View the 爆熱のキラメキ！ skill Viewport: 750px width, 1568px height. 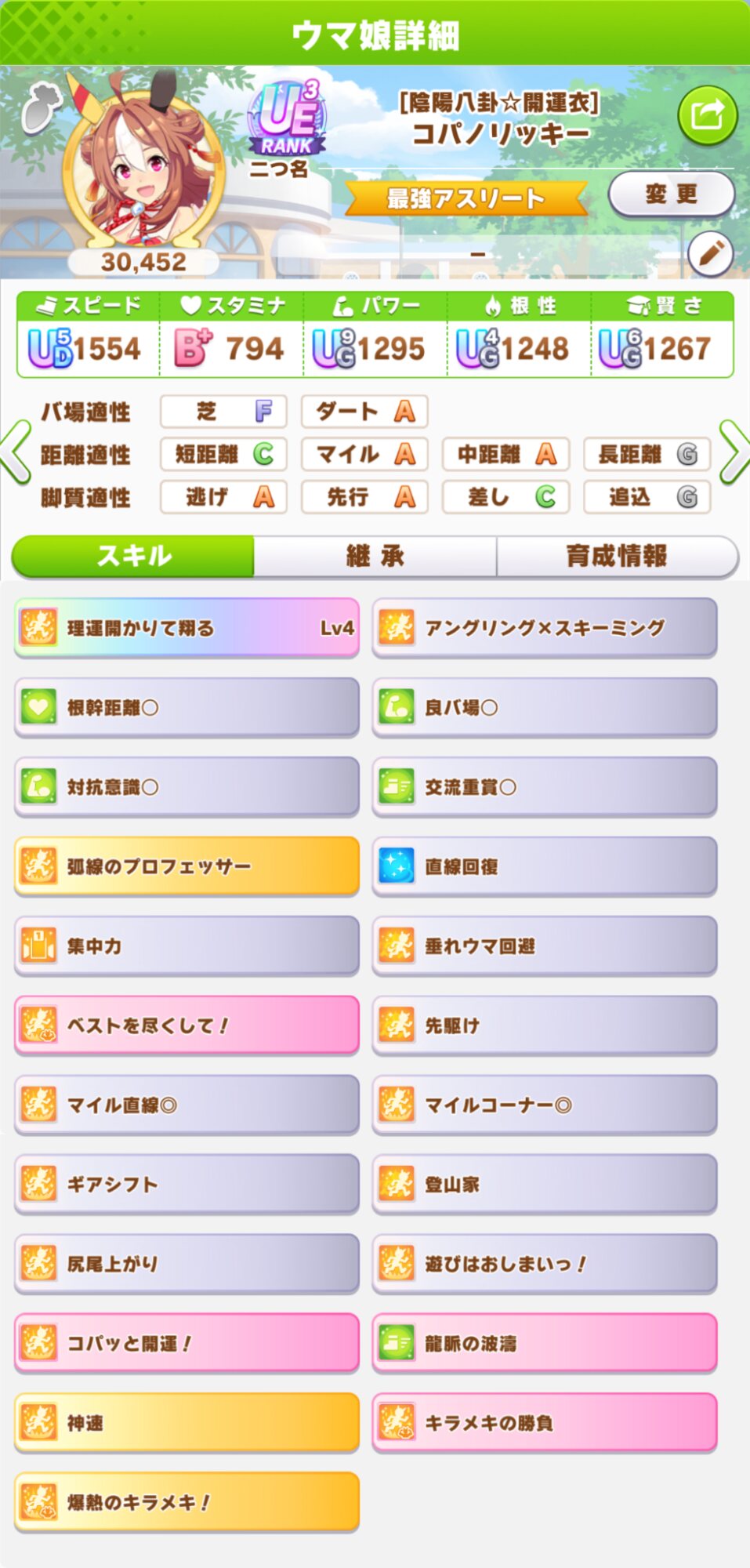[187, 1502]
